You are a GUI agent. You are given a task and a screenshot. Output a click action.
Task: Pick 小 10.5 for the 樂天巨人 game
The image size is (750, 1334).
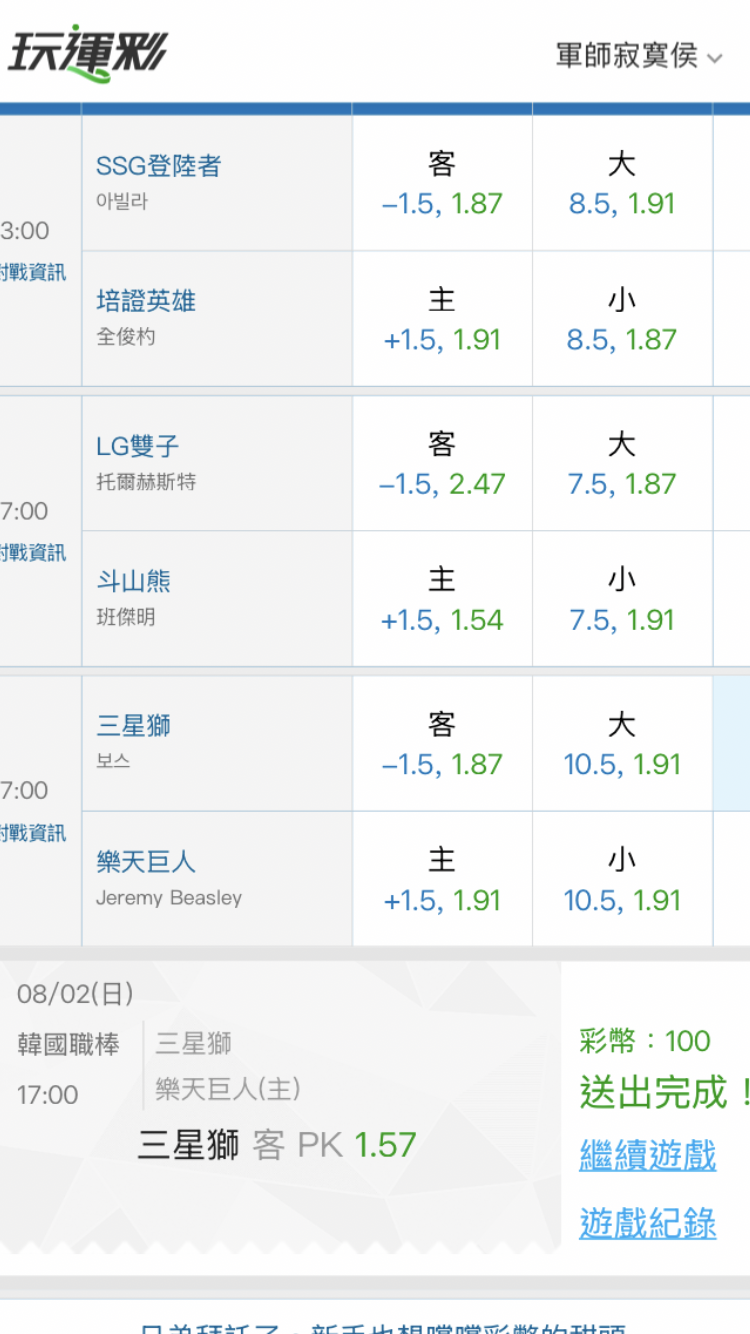pos(622,878)
